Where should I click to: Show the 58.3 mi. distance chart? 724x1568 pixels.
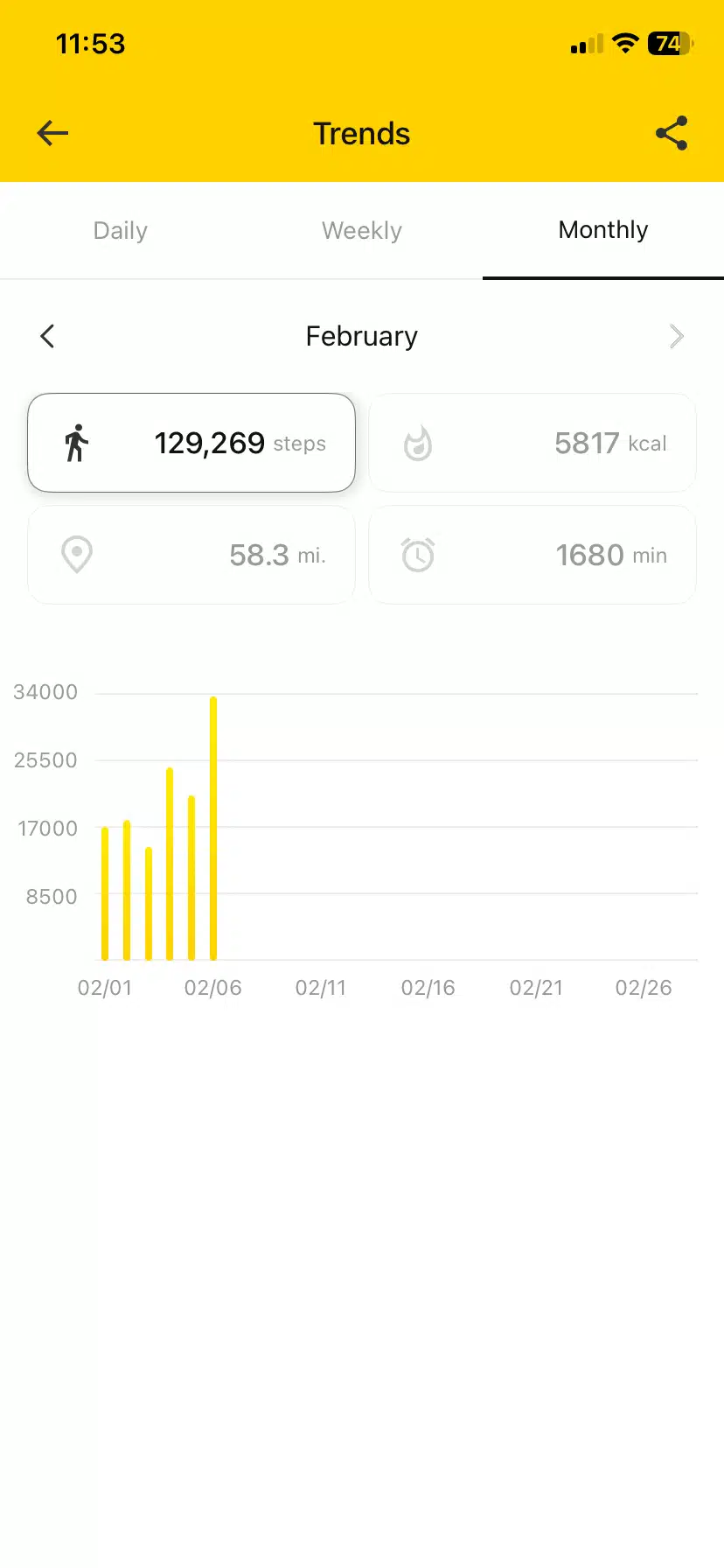(191, 555)
